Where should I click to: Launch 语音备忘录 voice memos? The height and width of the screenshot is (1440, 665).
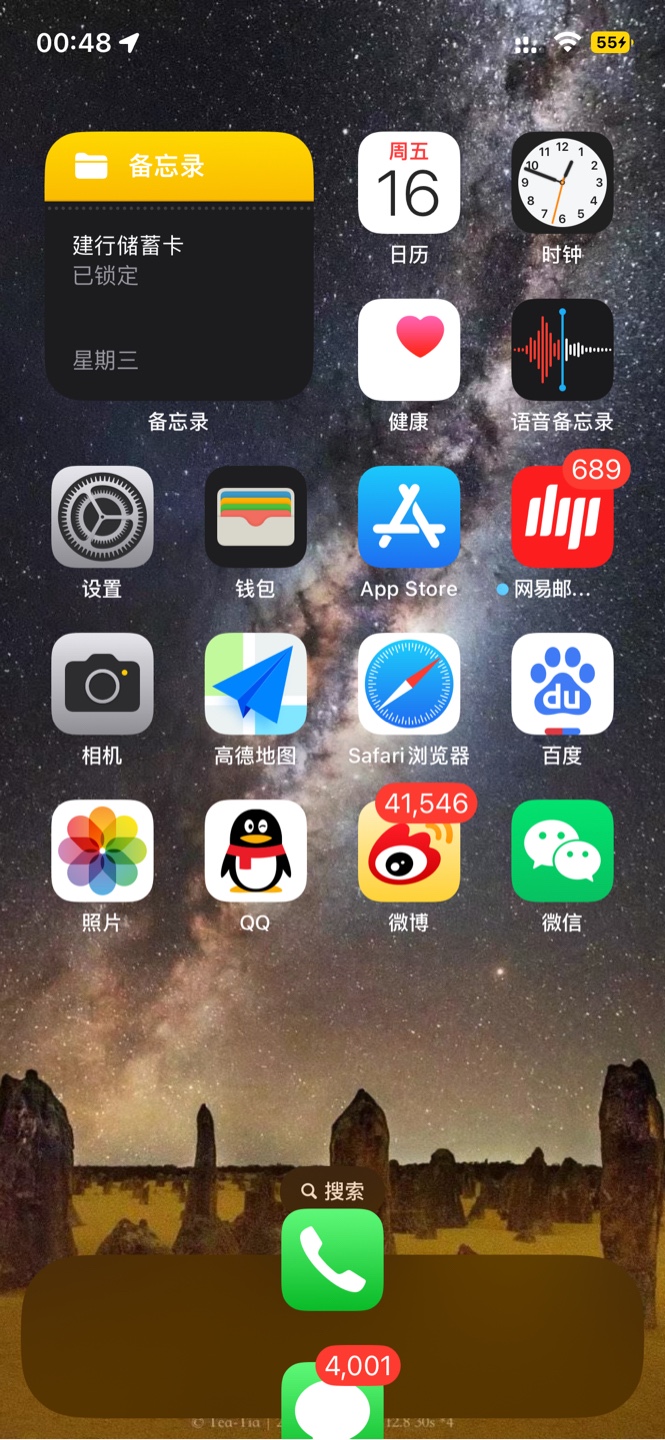coord(562,350)
